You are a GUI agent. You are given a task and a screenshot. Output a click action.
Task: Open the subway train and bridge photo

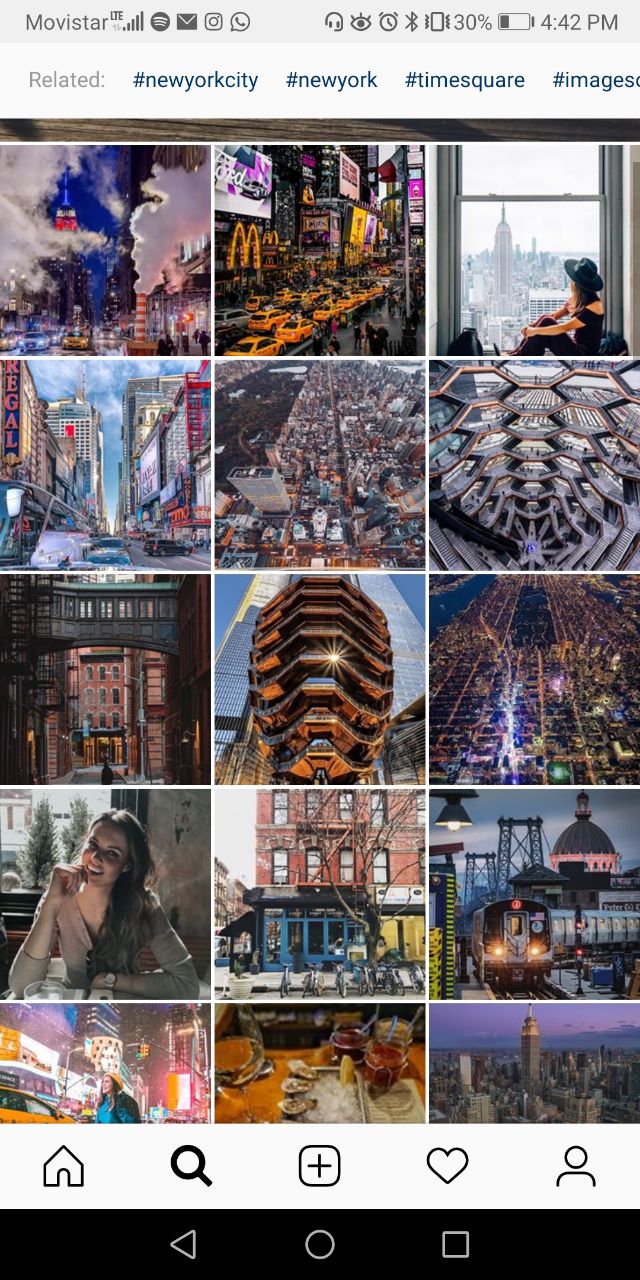tap(534, 894)
